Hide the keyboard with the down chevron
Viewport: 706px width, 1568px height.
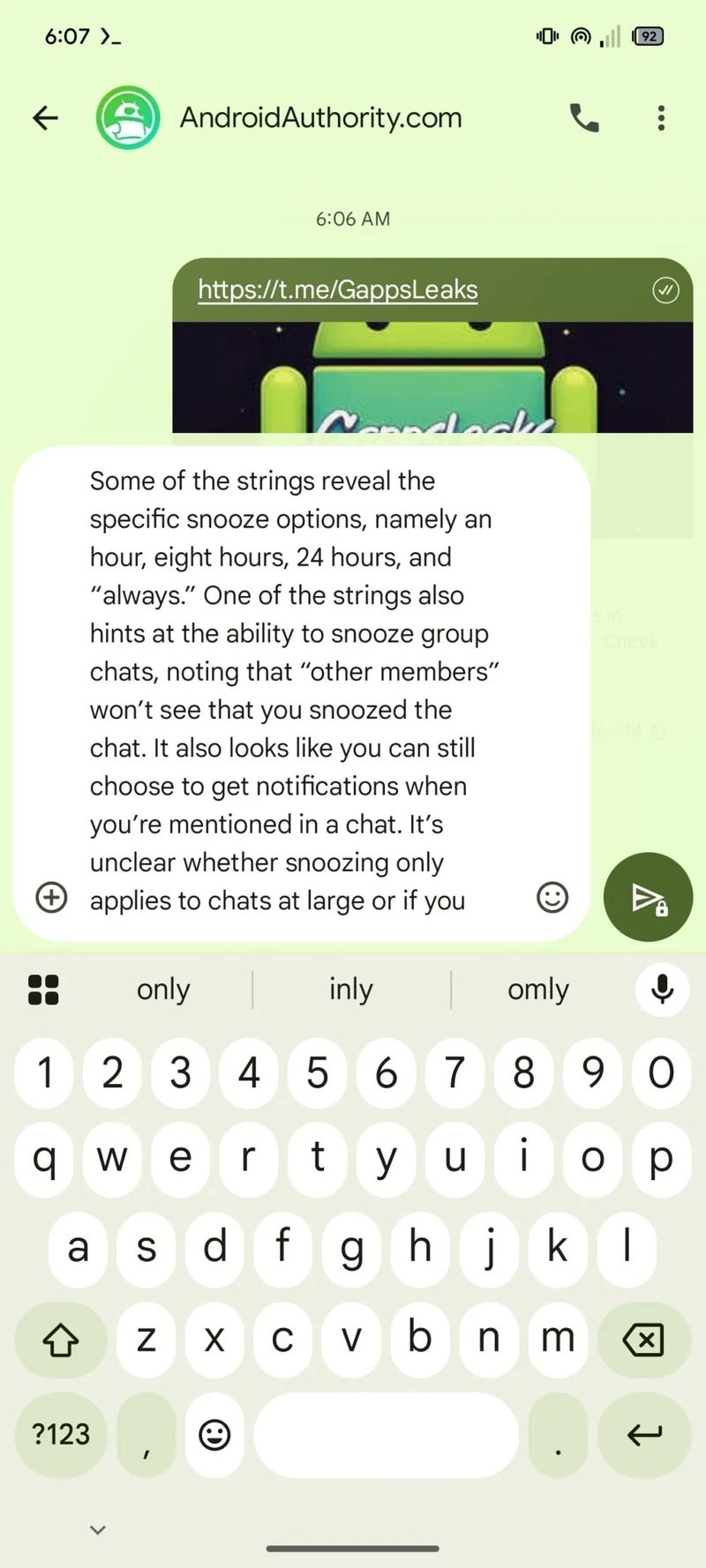point(98,1529)
